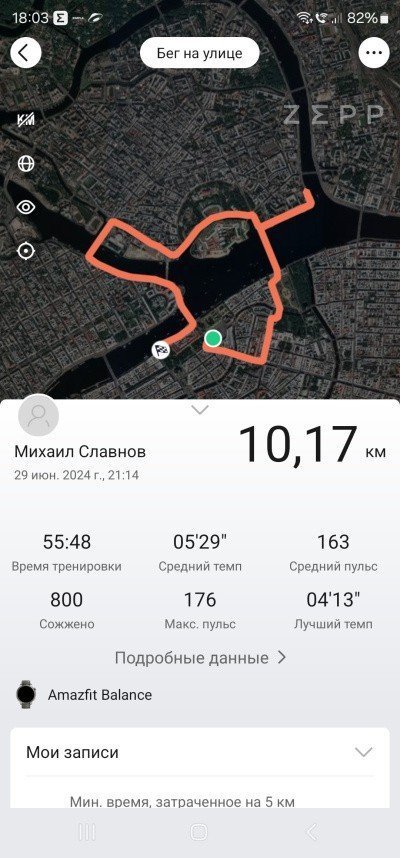Recenter the map on the route
This screenshot has width=400, height=858.
(26, 251)
